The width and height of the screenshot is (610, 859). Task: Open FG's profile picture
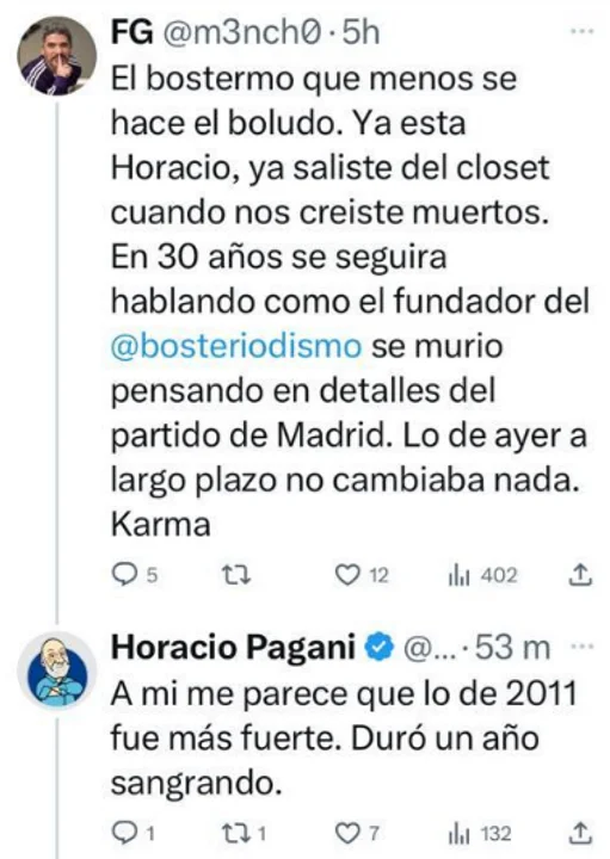(x=58, y=57)
